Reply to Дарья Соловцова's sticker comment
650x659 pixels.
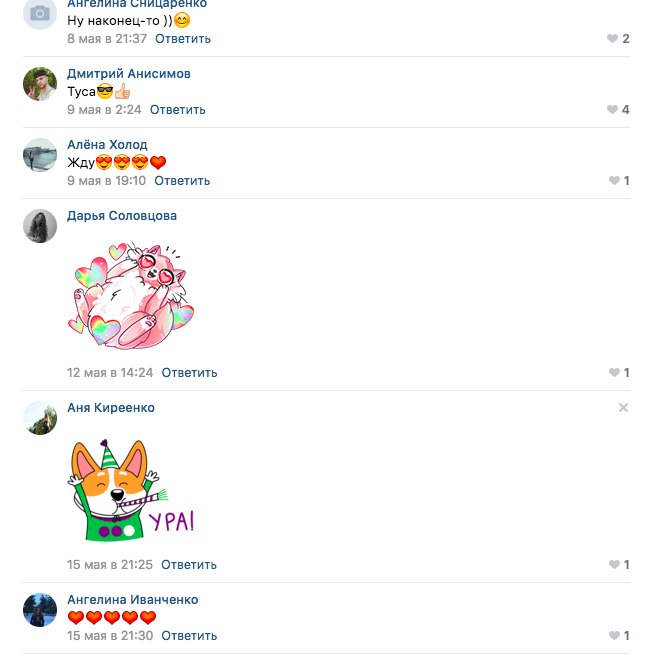pyautogui.click(x=189, y=373)
